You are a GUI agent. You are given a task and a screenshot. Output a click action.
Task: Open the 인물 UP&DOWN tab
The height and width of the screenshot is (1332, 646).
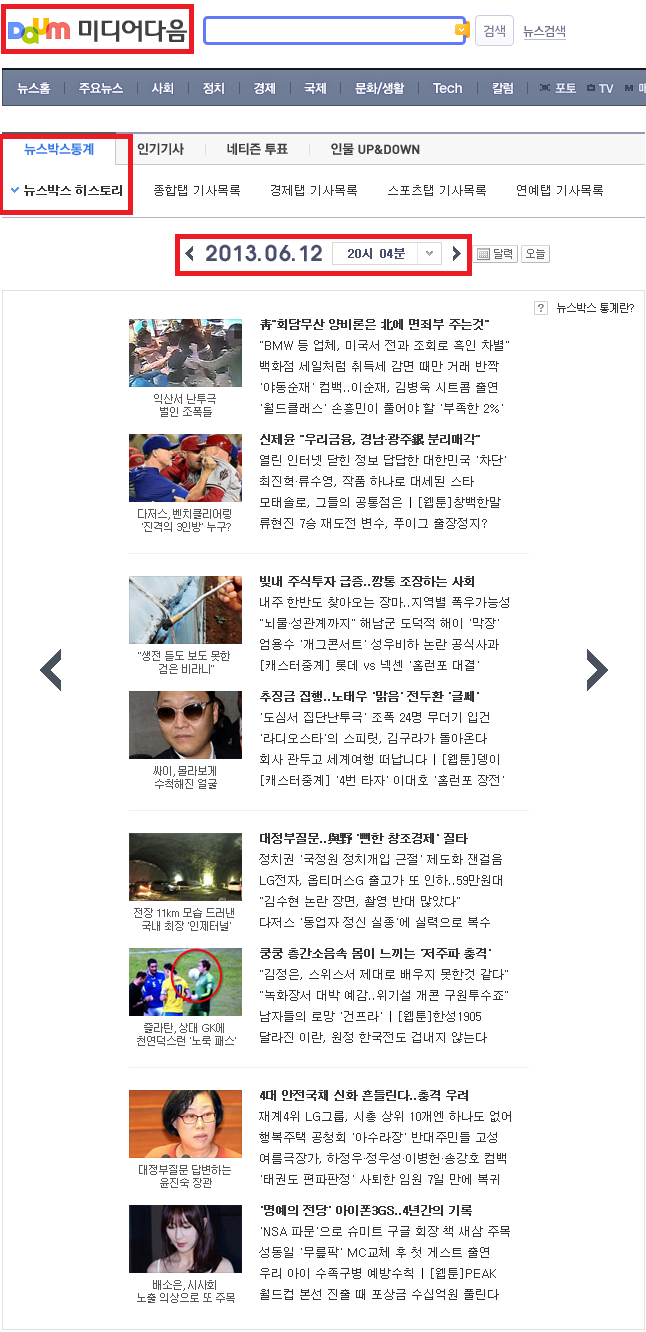[375, 149]
